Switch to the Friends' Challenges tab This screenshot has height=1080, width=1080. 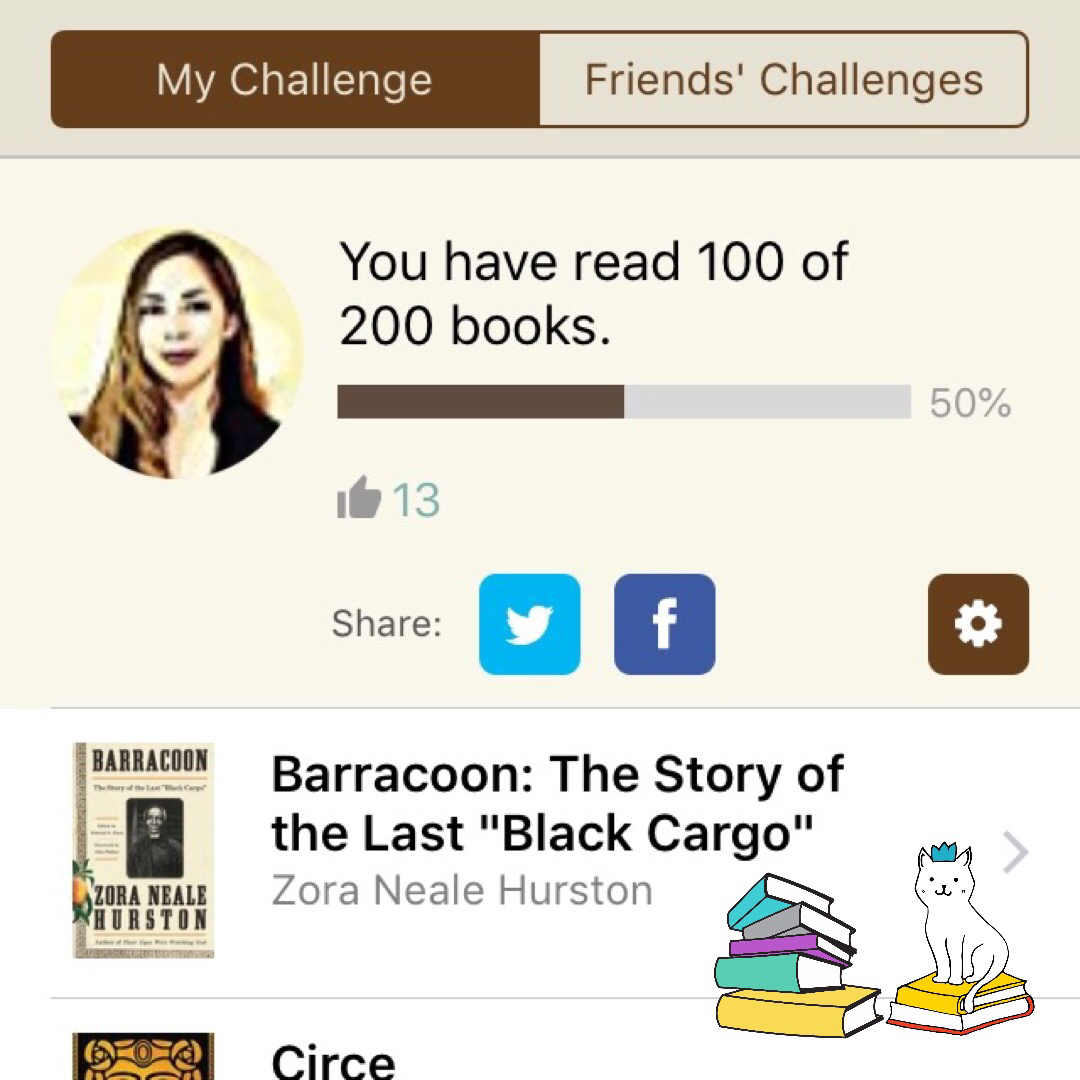(x=783, y=80)
